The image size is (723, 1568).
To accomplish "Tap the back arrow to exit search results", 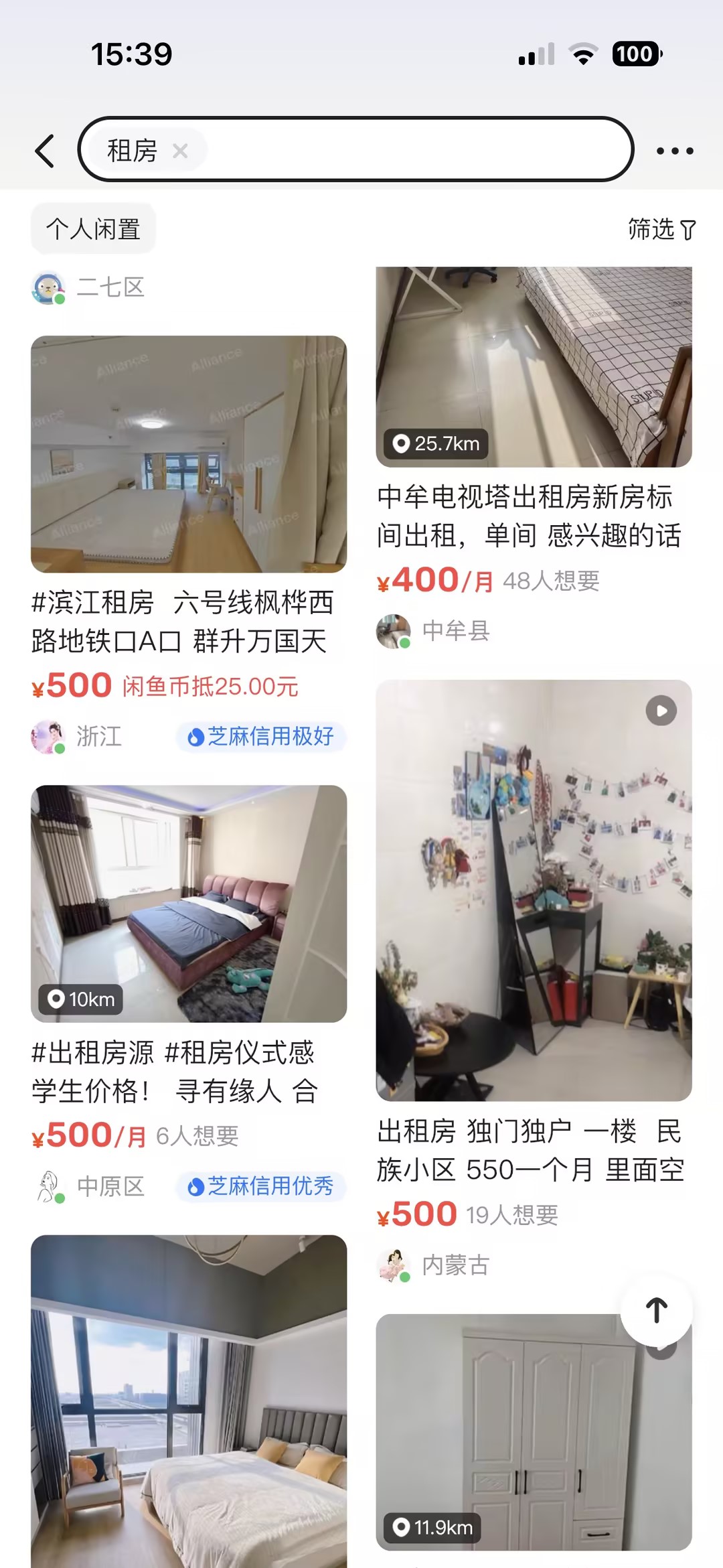I will [45, 149].
